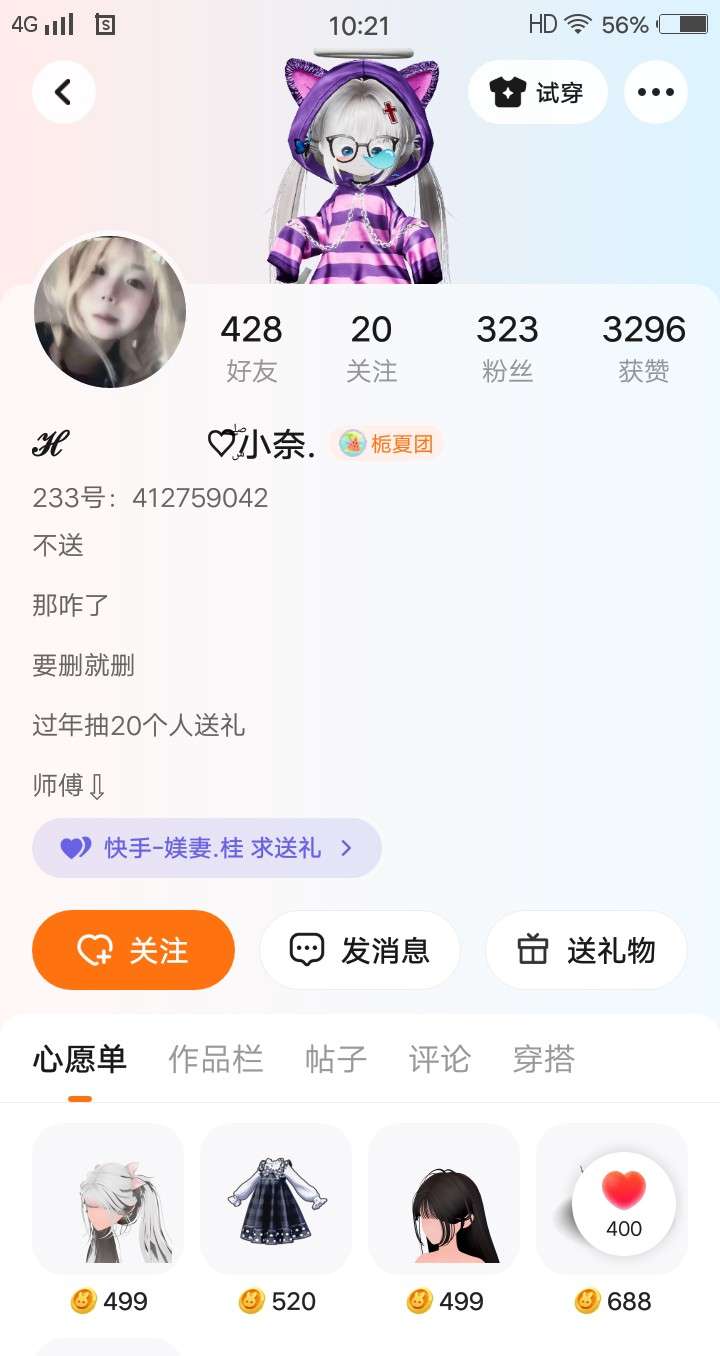Open the three-dot overflow menu
This screenshot has width=720, height=1356.
click(655, 92)
